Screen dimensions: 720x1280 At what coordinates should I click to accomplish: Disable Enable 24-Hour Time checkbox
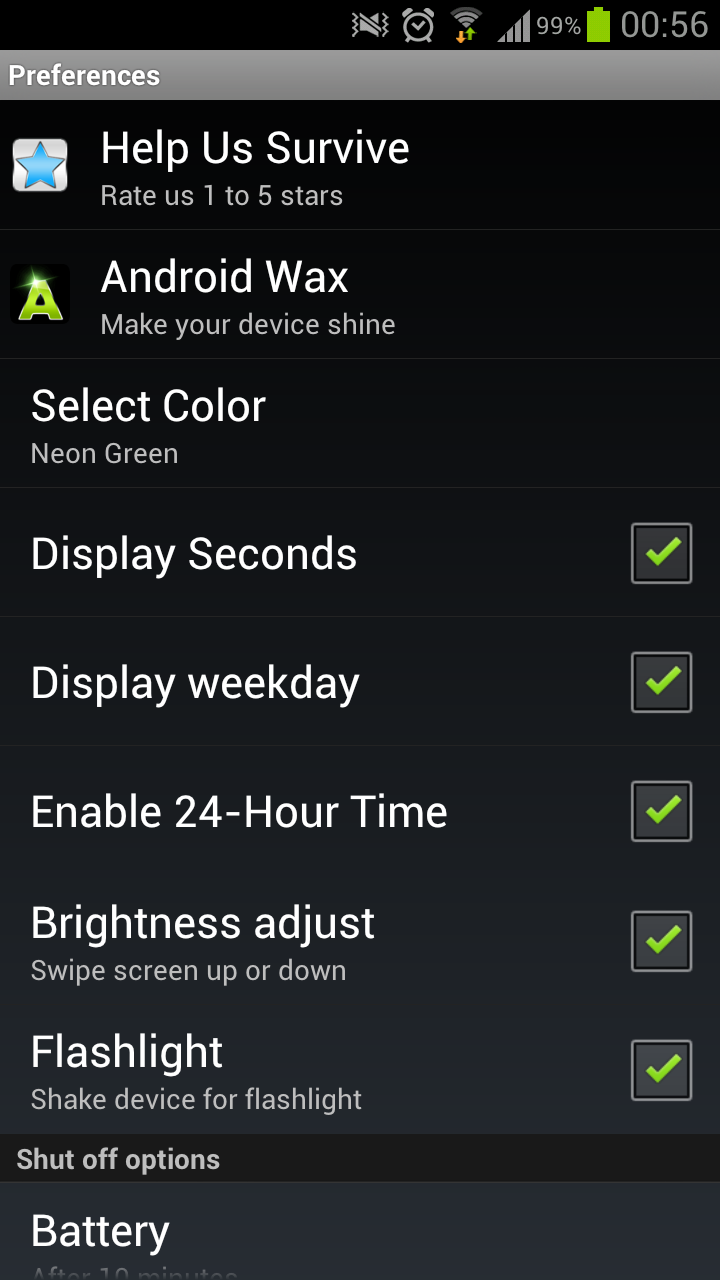coord(661,811)
